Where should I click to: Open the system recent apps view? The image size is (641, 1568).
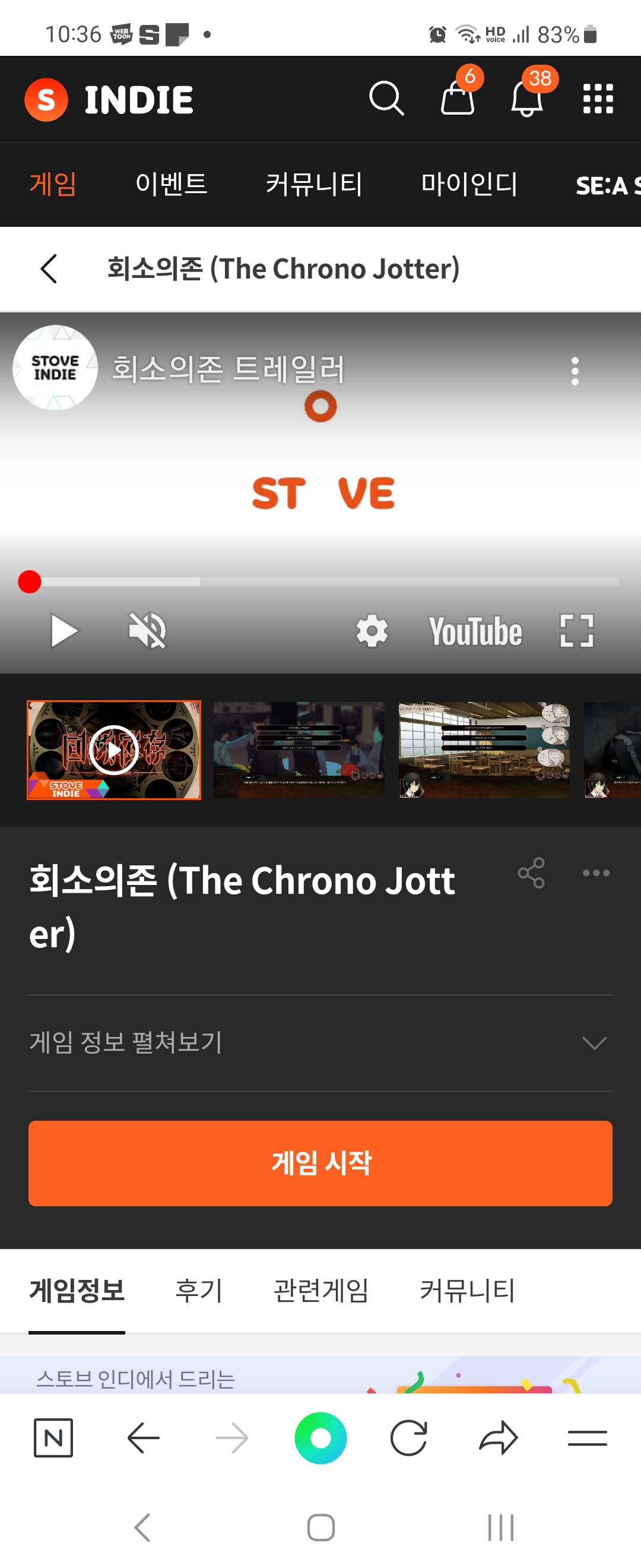[500, 1527]
